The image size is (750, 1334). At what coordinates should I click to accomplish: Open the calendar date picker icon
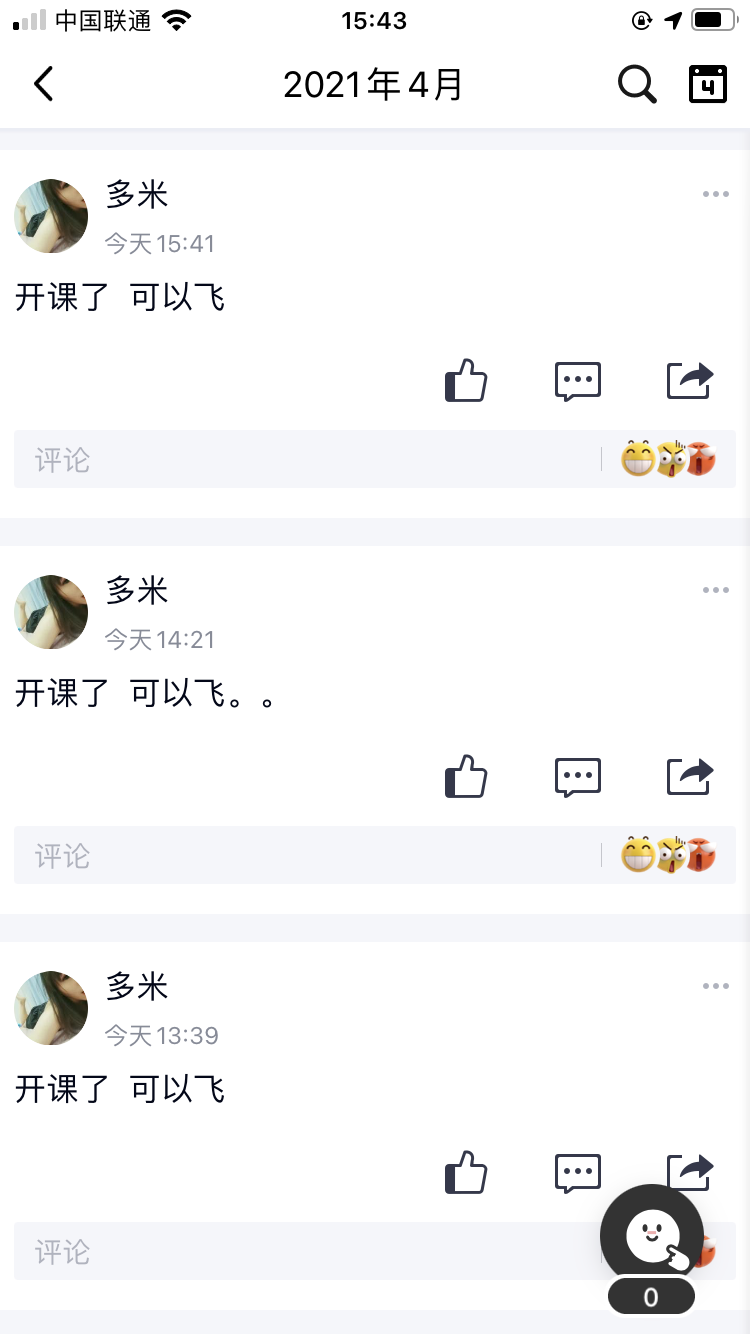pyautogui.click(x=708, y=84)
